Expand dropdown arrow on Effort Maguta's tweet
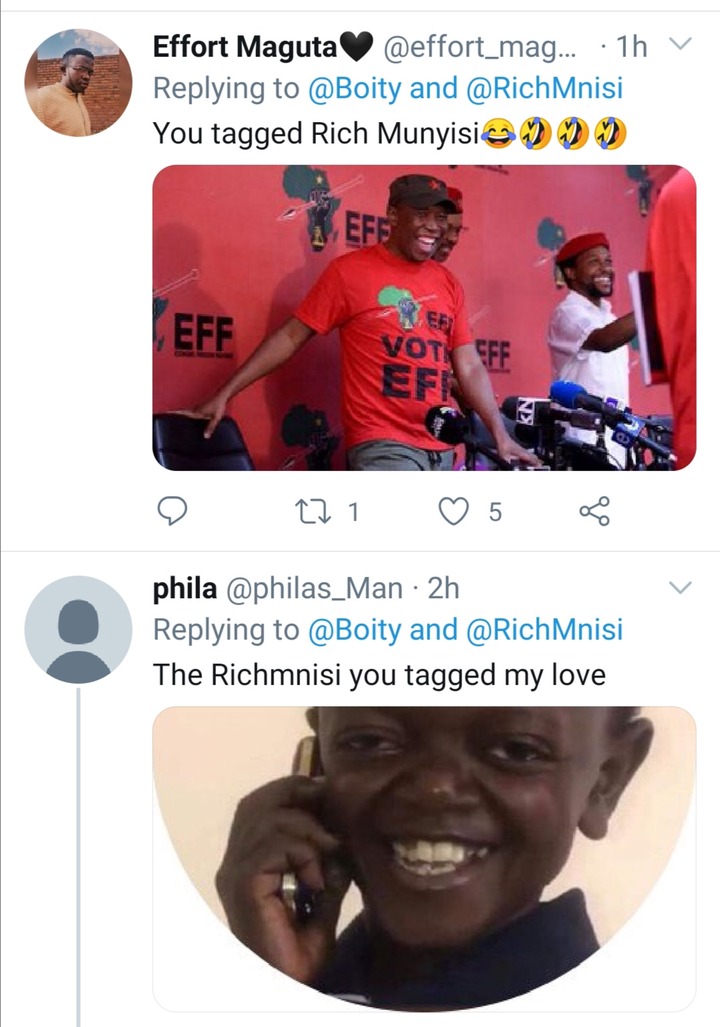This screenshot has width=720, height=1027. (x=680, y=44)
